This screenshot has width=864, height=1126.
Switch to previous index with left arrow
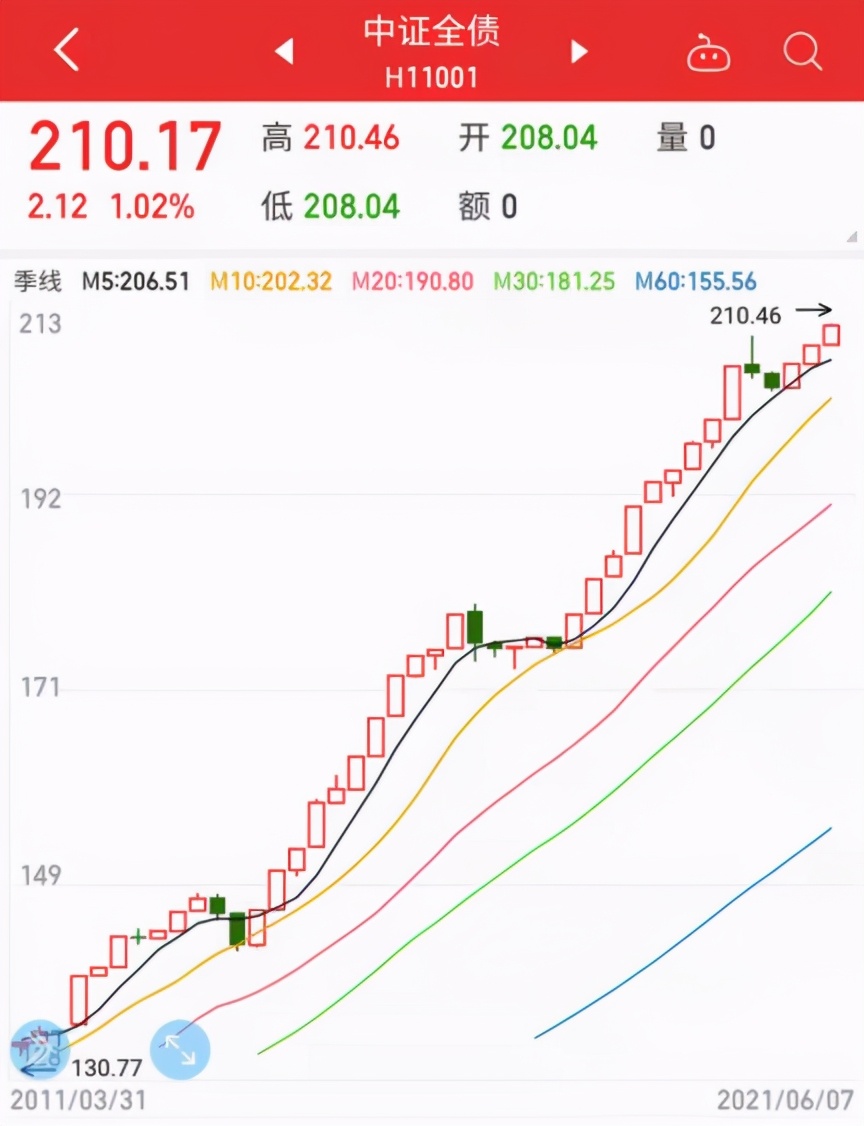tap(285, 52)
